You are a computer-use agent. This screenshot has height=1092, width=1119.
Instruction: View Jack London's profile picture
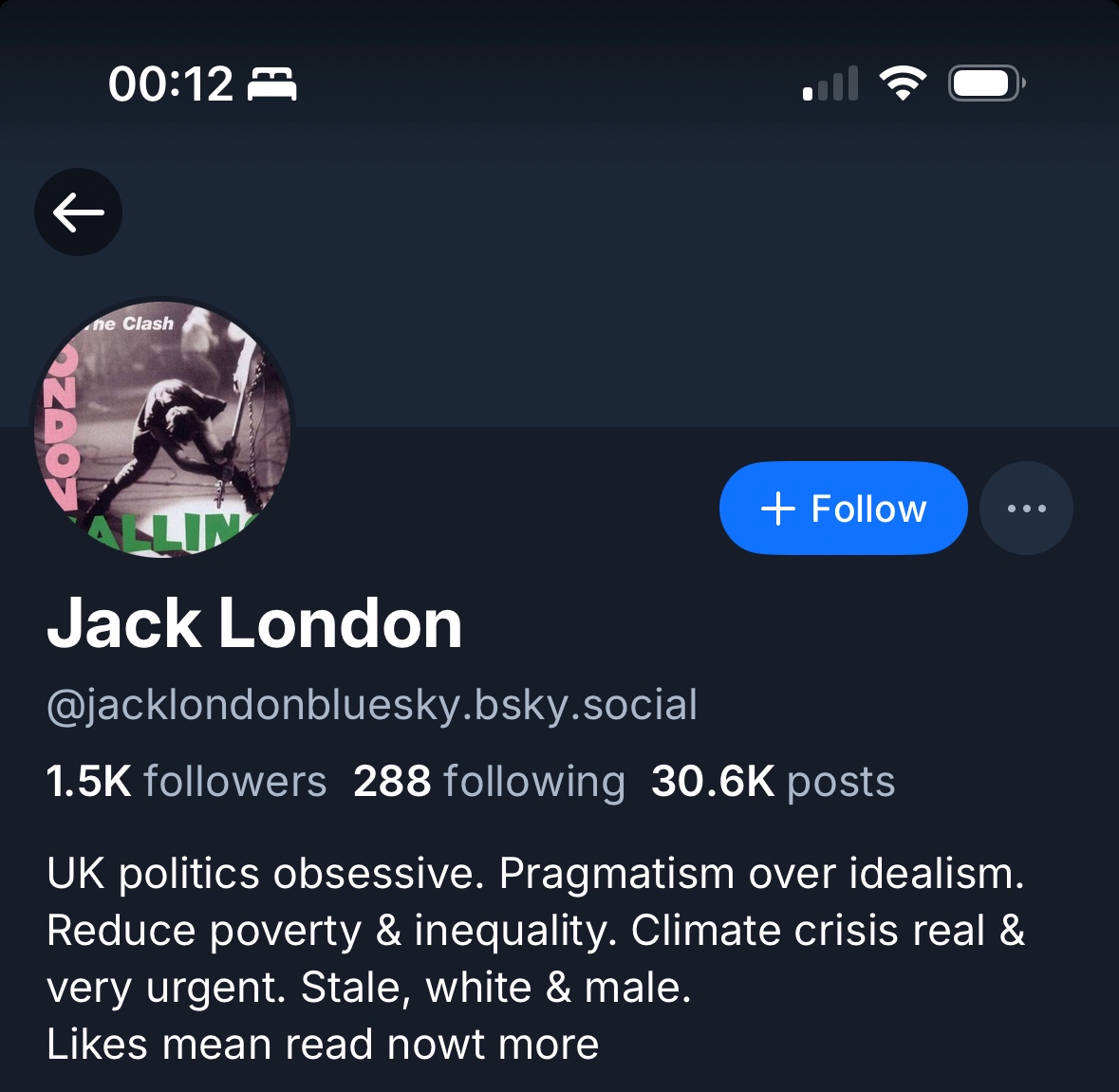(x=163, y=429)
